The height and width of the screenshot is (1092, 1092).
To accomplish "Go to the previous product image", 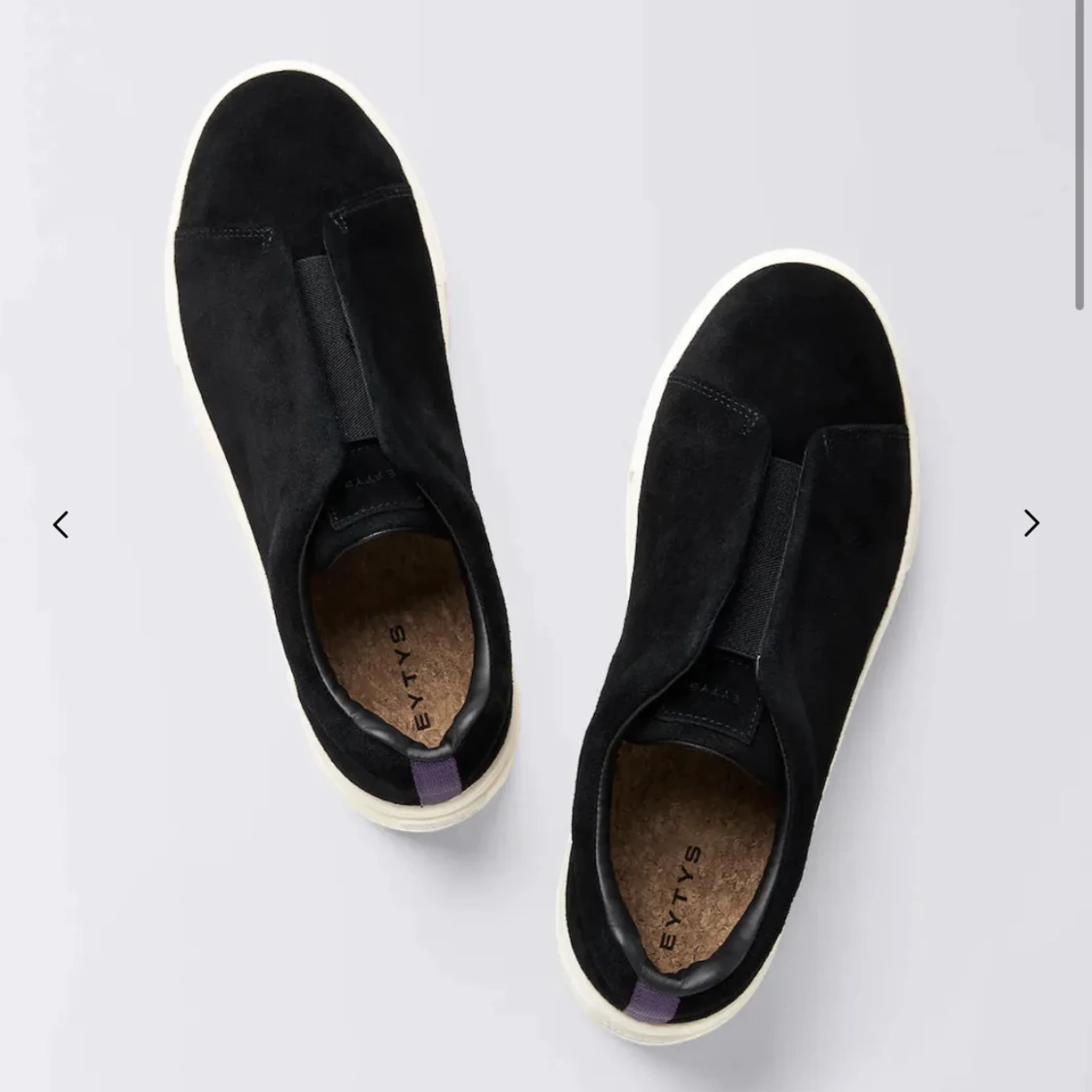I will pos(60,525).
